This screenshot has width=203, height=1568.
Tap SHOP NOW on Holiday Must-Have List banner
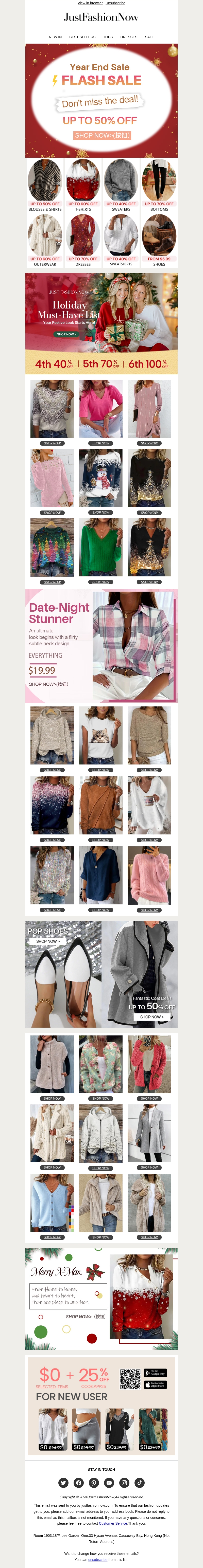coord(66,334)
